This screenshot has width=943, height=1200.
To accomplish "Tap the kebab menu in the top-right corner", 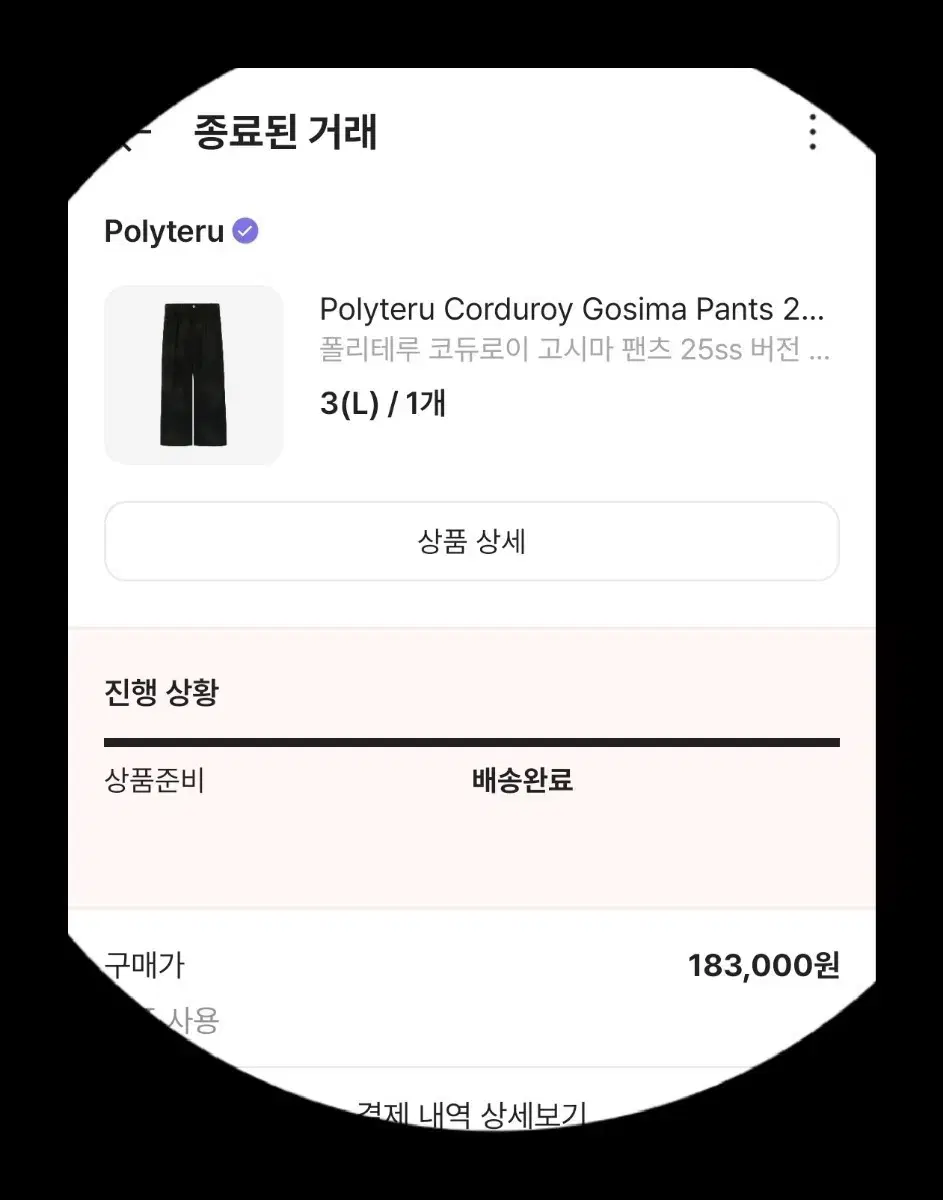I will pyautogui.click(x=812, y=132).
